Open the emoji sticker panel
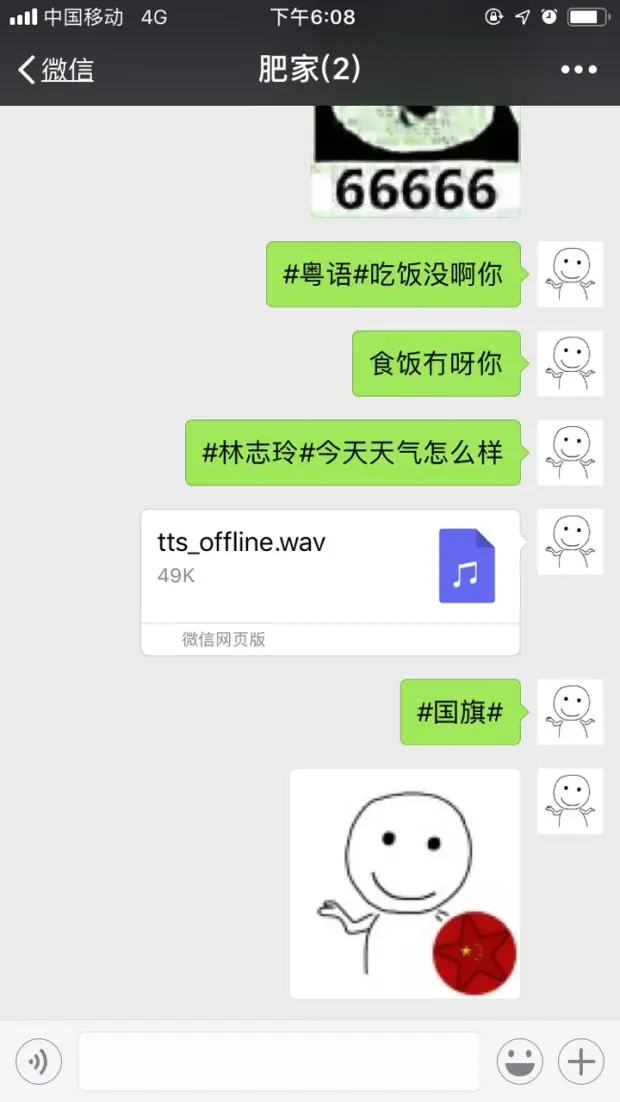 pos(520,1061)
